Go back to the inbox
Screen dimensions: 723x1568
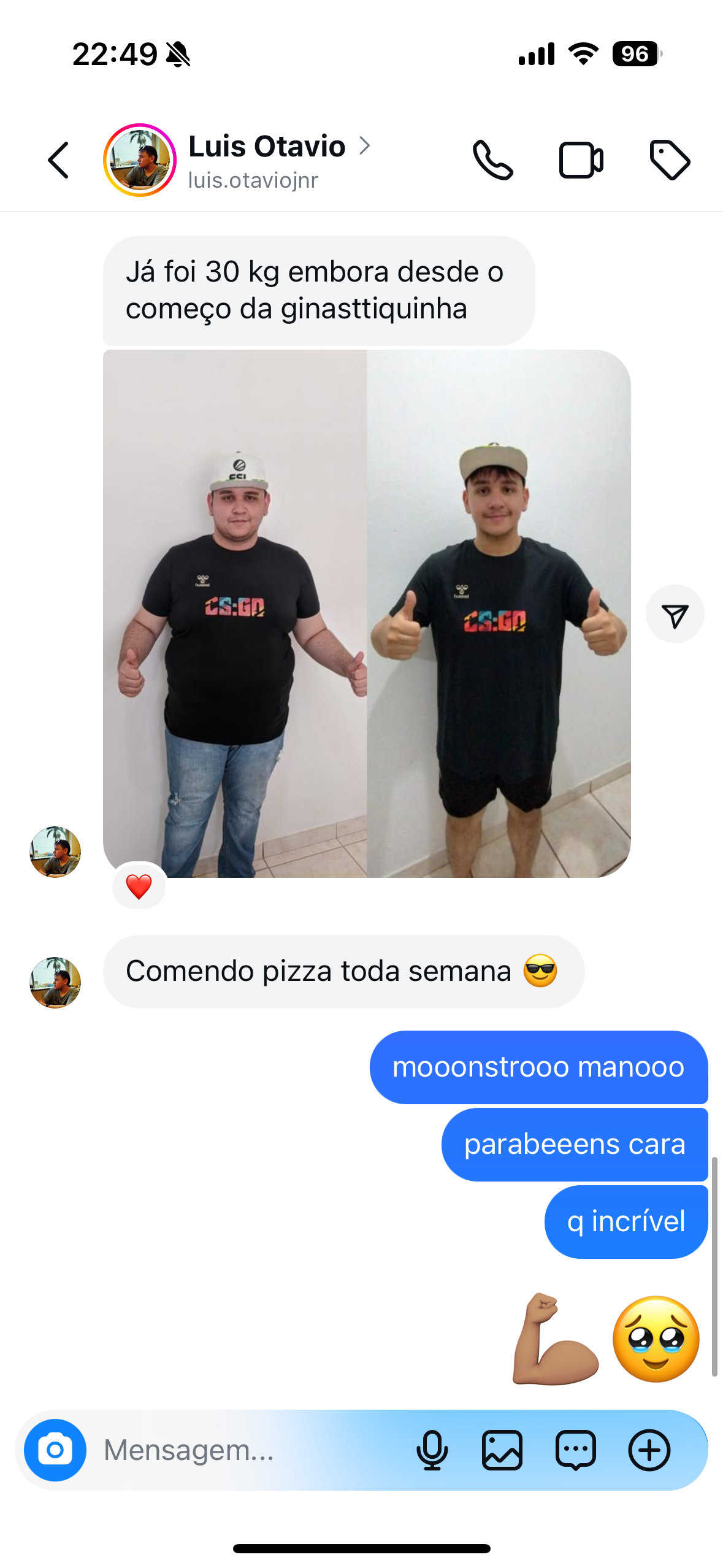click(x=59, y=161)
